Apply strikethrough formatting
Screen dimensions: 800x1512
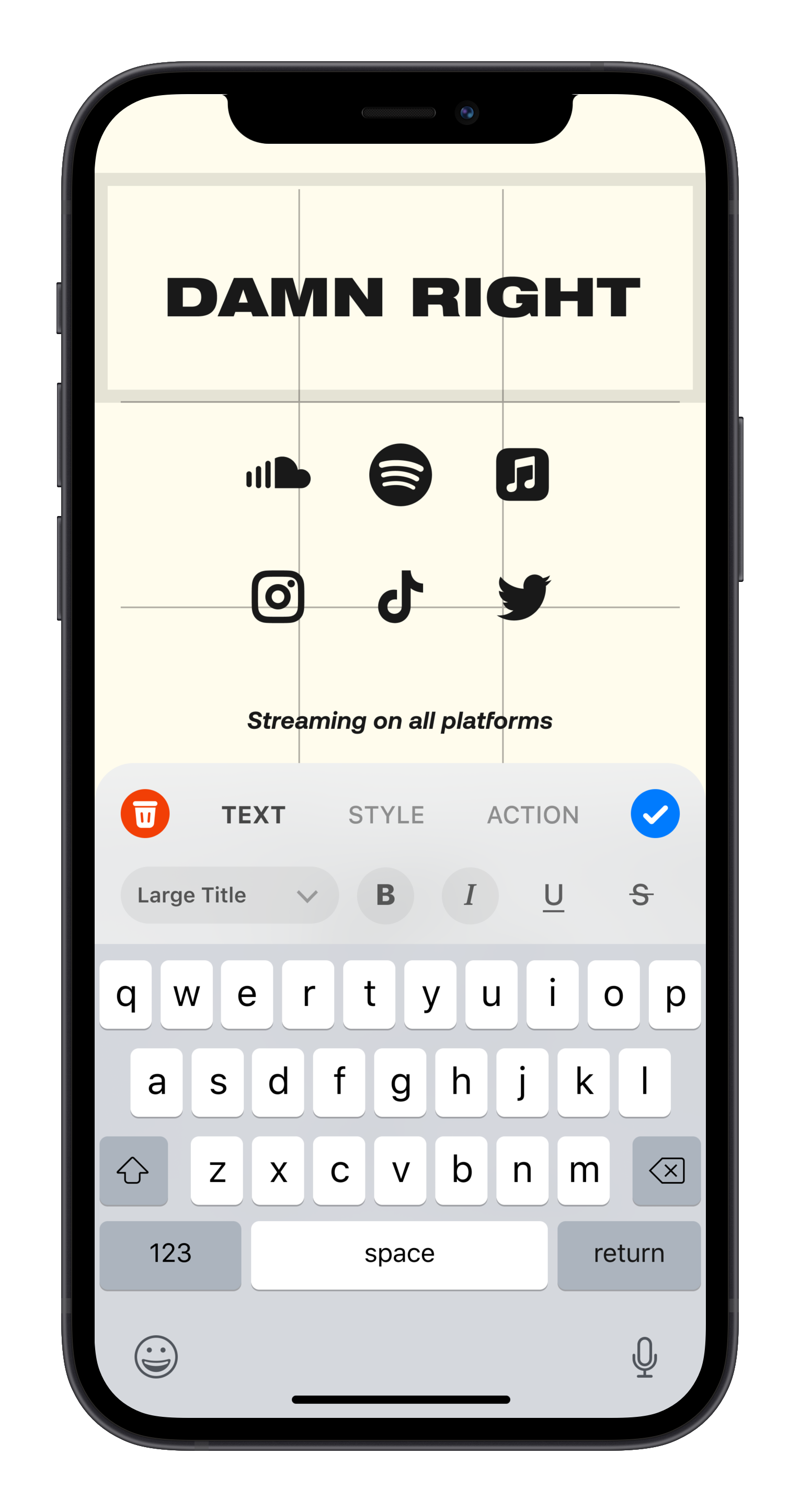(641, 895)
